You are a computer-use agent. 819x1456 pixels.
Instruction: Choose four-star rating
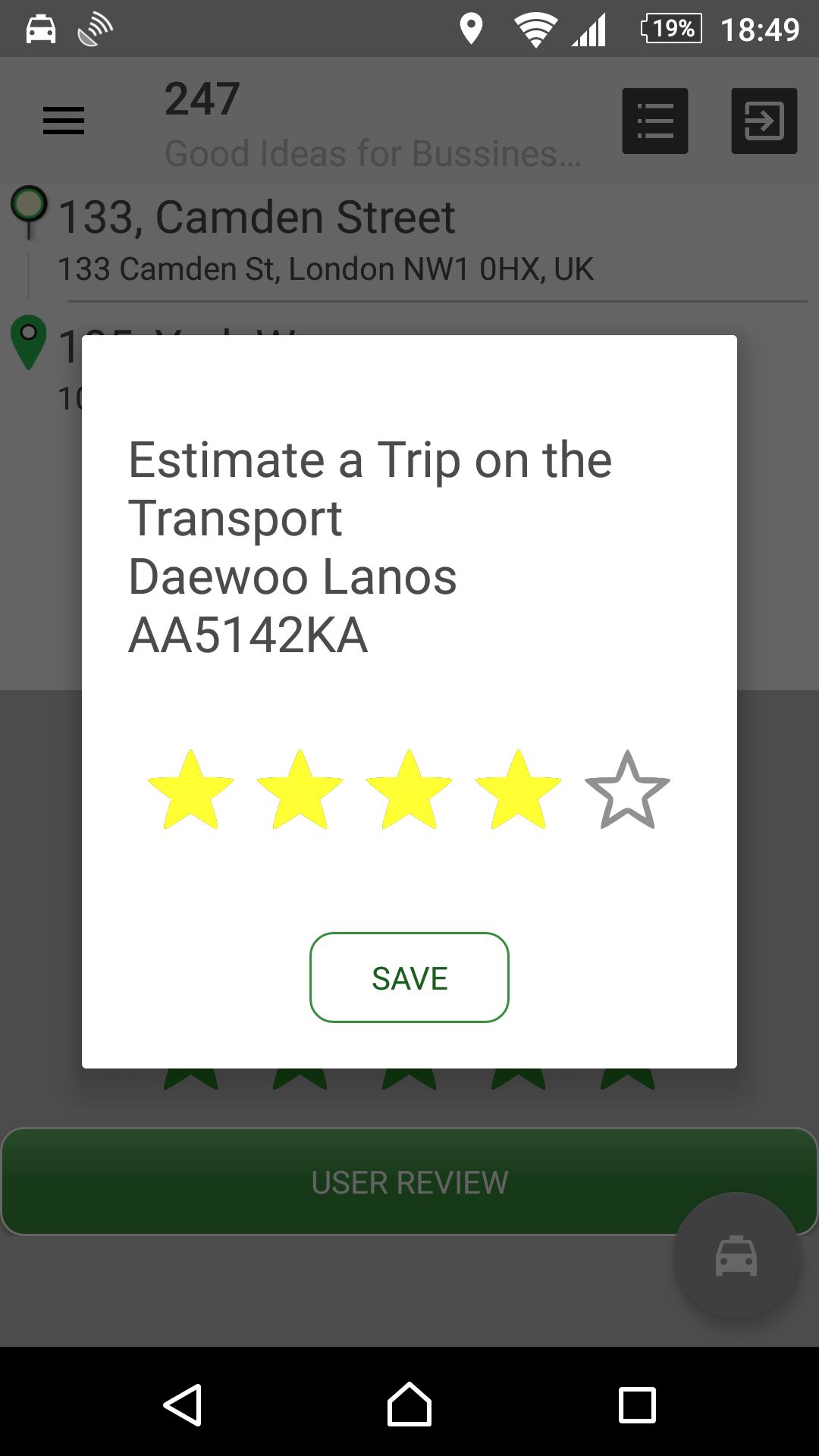click(519, 790)
